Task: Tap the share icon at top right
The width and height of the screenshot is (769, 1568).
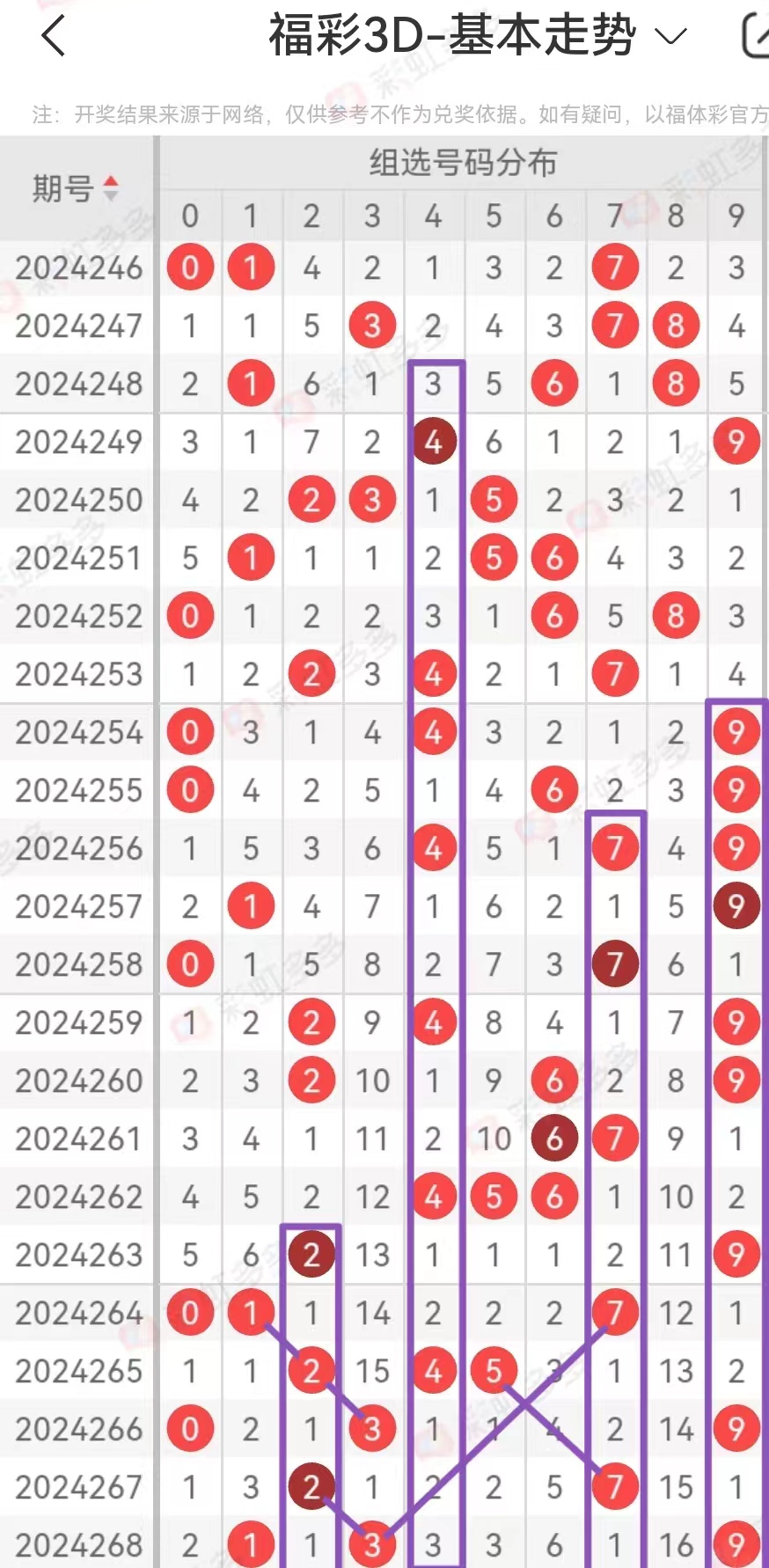Action: (755, 36)
